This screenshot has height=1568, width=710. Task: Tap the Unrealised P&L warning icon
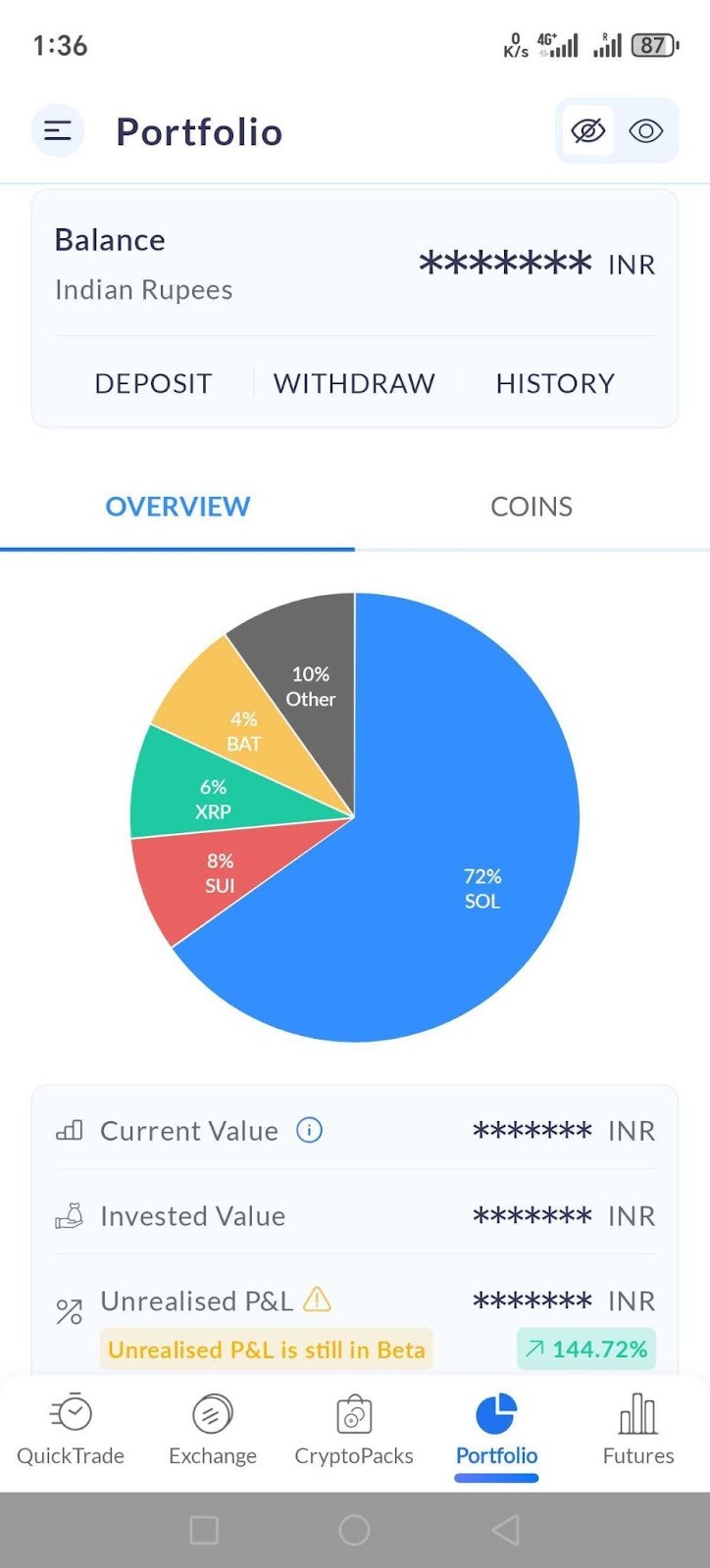click(x=317, y=1299)
